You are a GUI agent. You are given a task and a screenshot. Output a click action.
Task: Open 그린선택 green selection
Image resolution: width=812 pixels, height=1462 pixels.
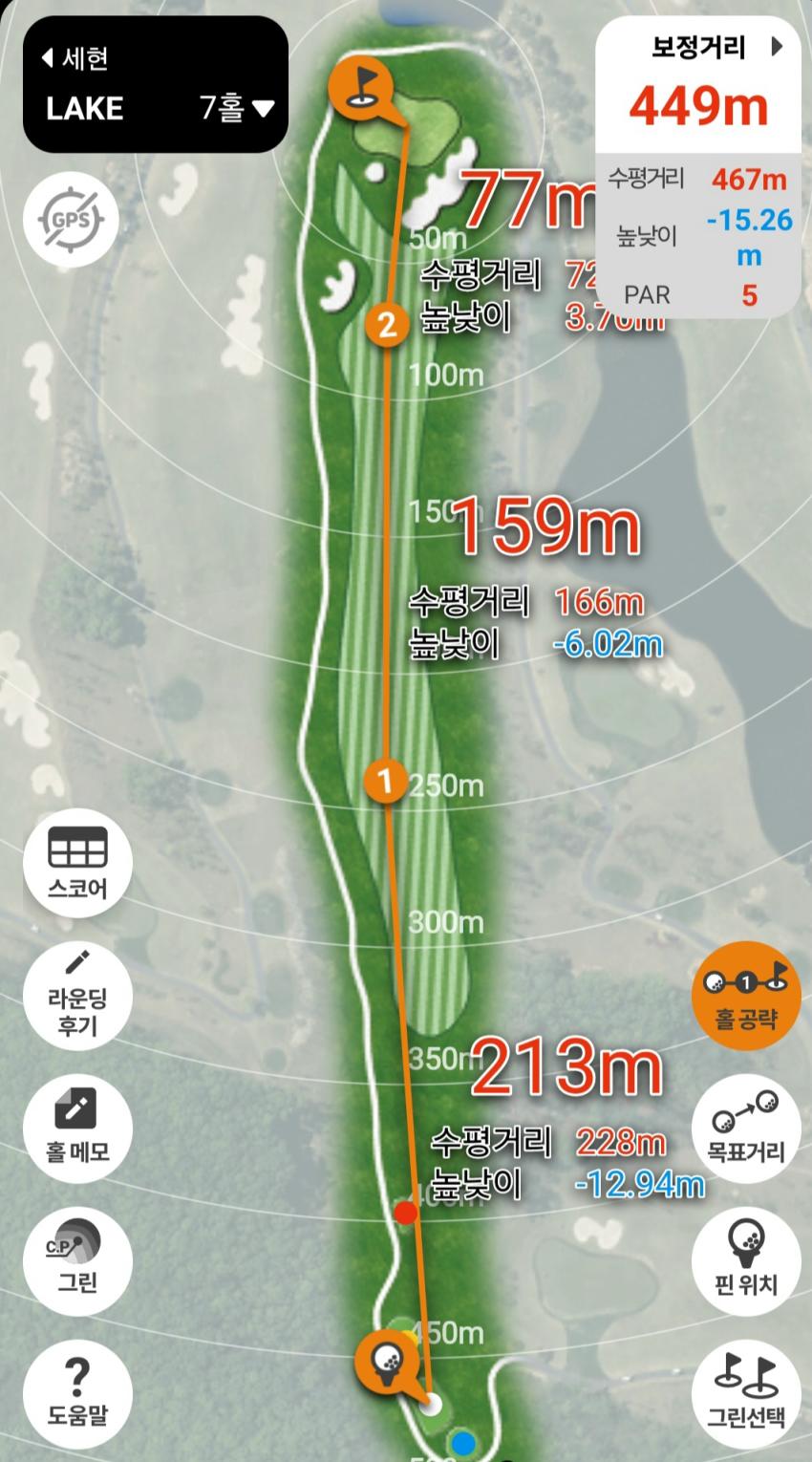coord(746,1391)
